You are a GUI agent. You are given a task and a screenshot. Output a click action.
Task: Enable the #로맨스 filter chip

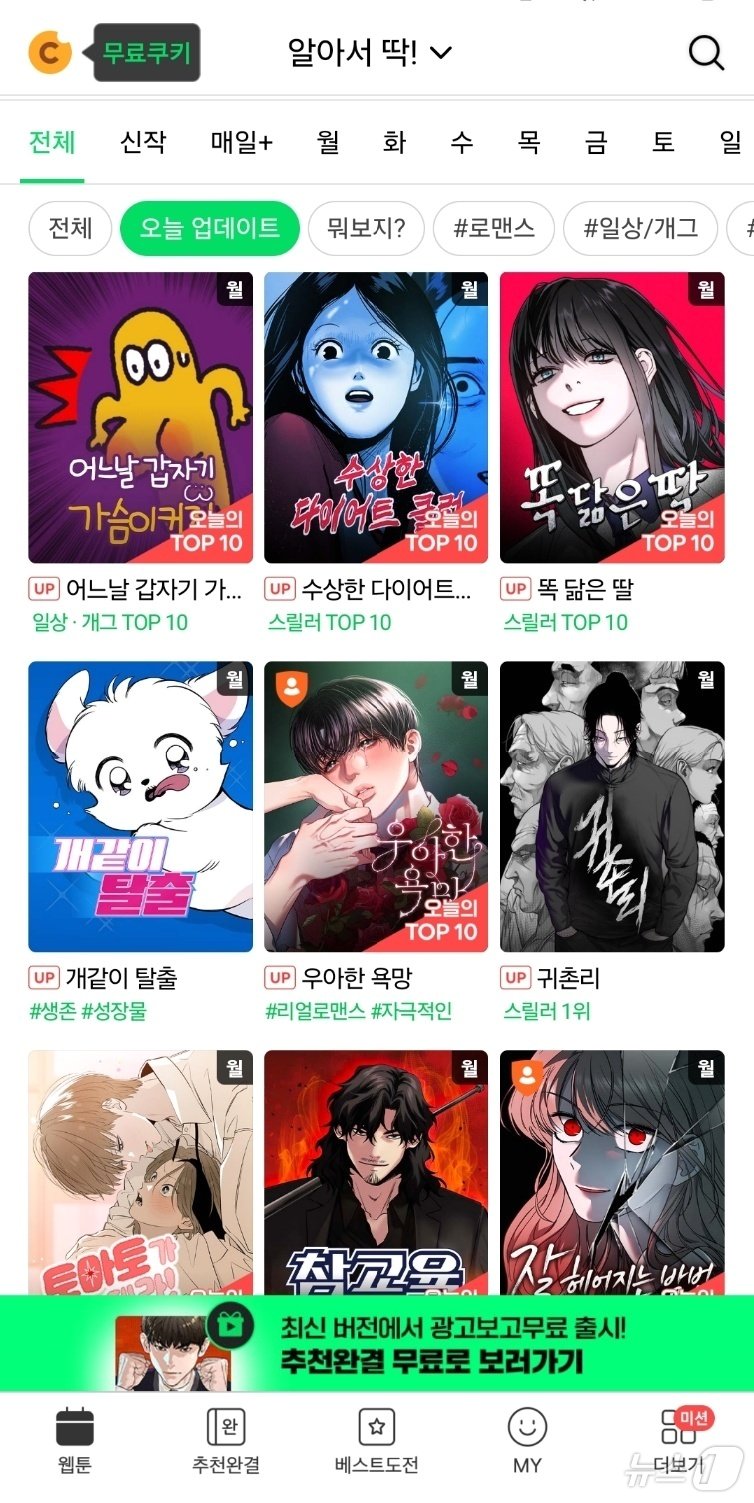click(x=494, y=228)
